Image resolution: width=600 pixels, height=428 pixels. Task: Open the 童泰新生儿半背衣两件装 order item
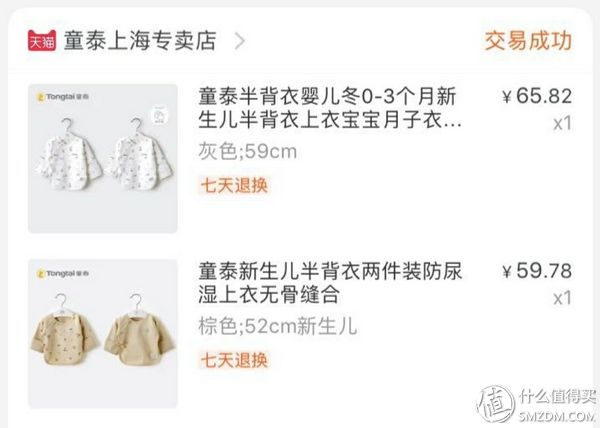click(331, 283)
